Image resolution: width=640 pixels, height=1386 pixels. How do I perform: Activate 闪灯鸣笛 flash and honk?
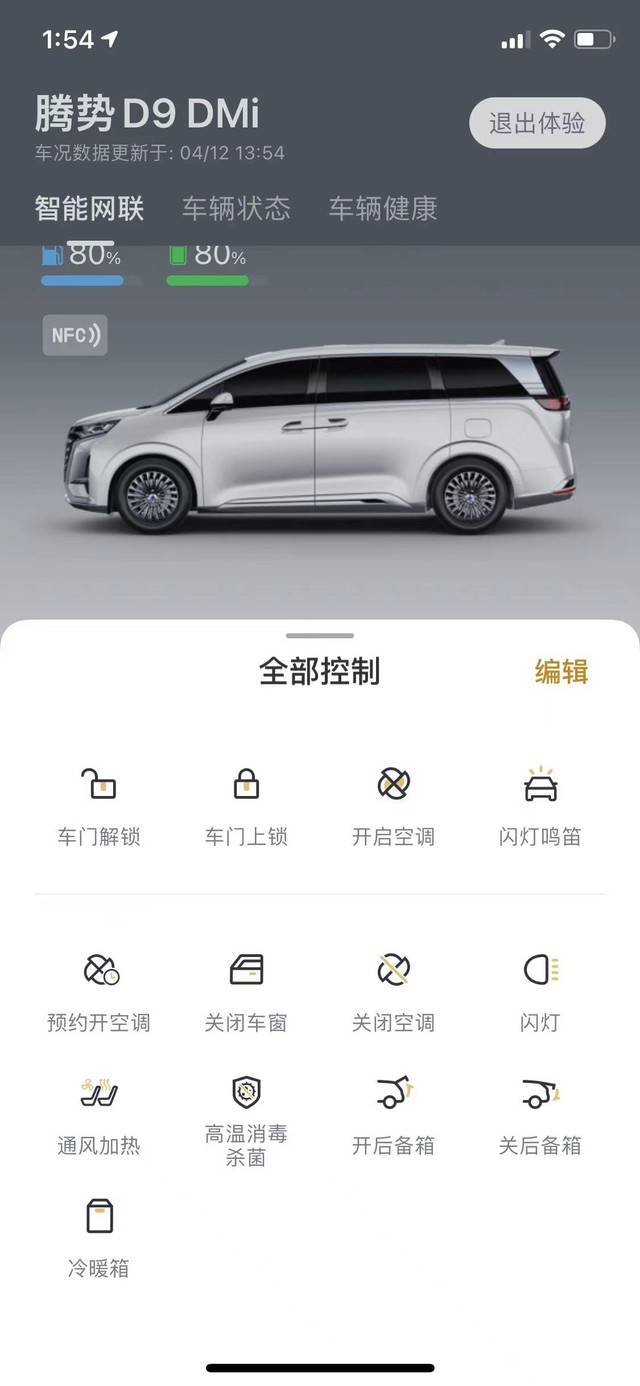[x=540, y=804]
